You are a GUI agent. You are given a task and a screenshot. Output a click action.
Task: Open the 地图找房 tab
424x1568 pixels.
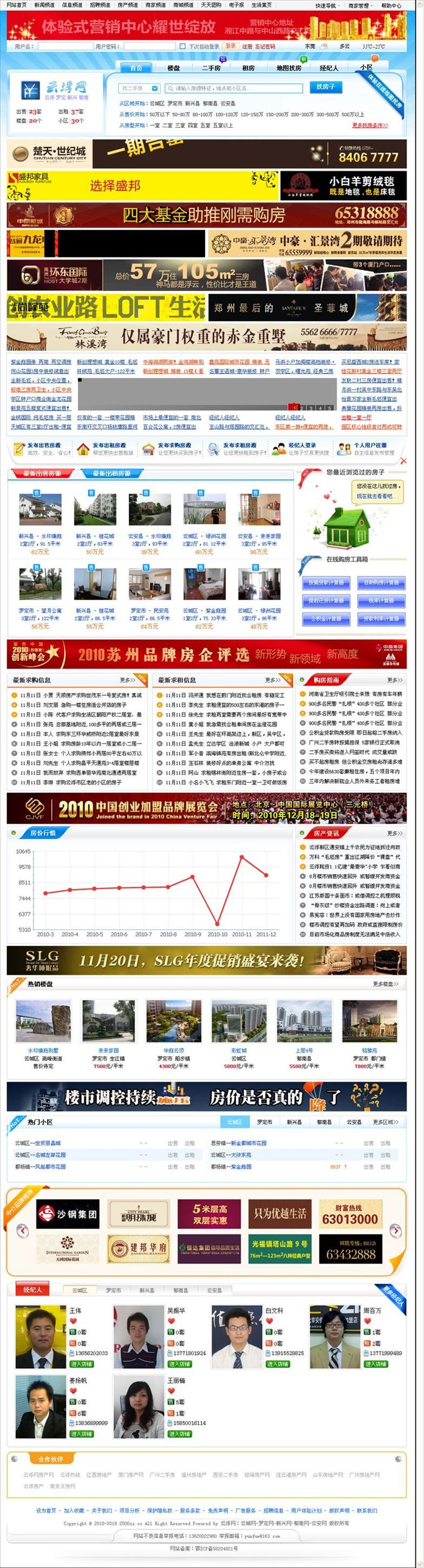288,68
